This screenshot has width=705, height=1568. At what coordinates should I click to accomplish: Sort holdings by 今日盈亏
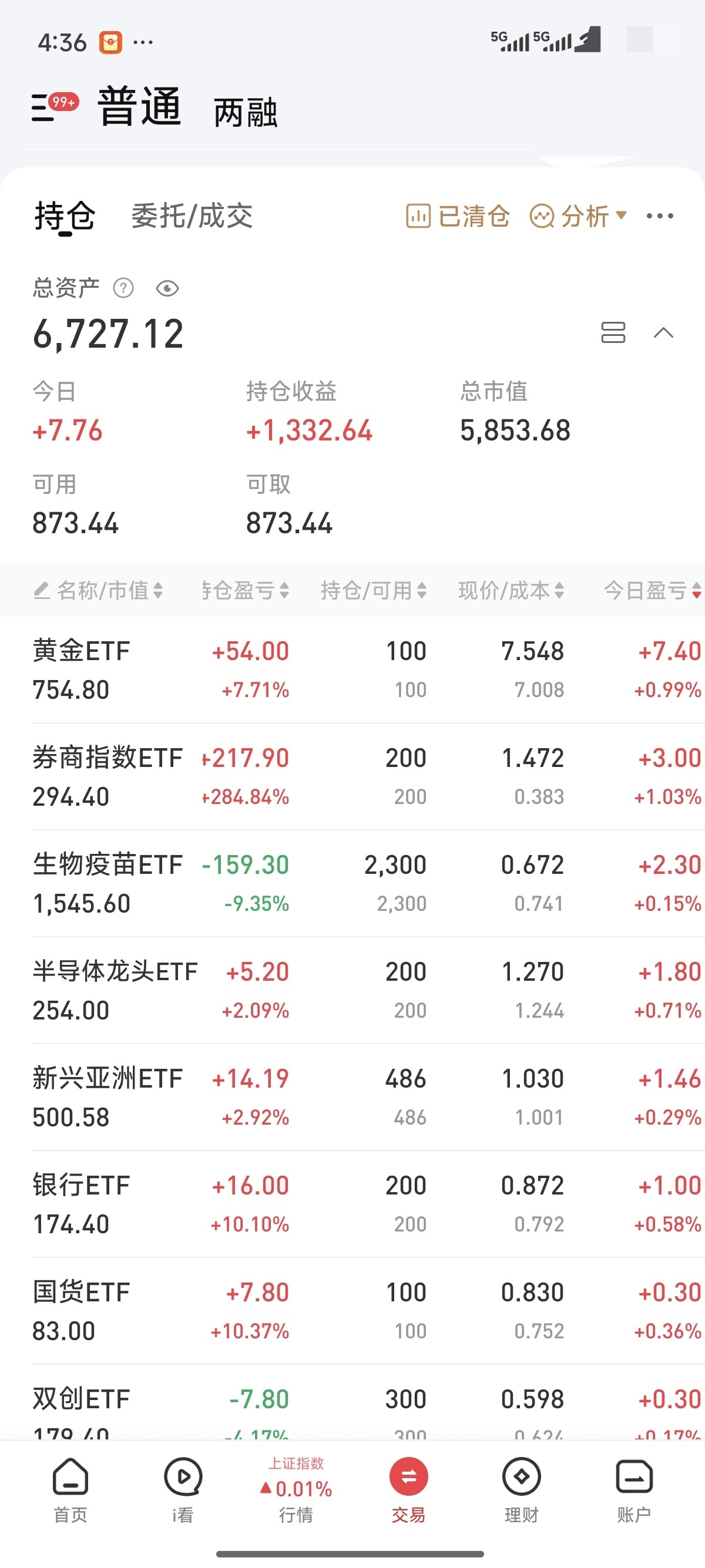click(653, 590)
